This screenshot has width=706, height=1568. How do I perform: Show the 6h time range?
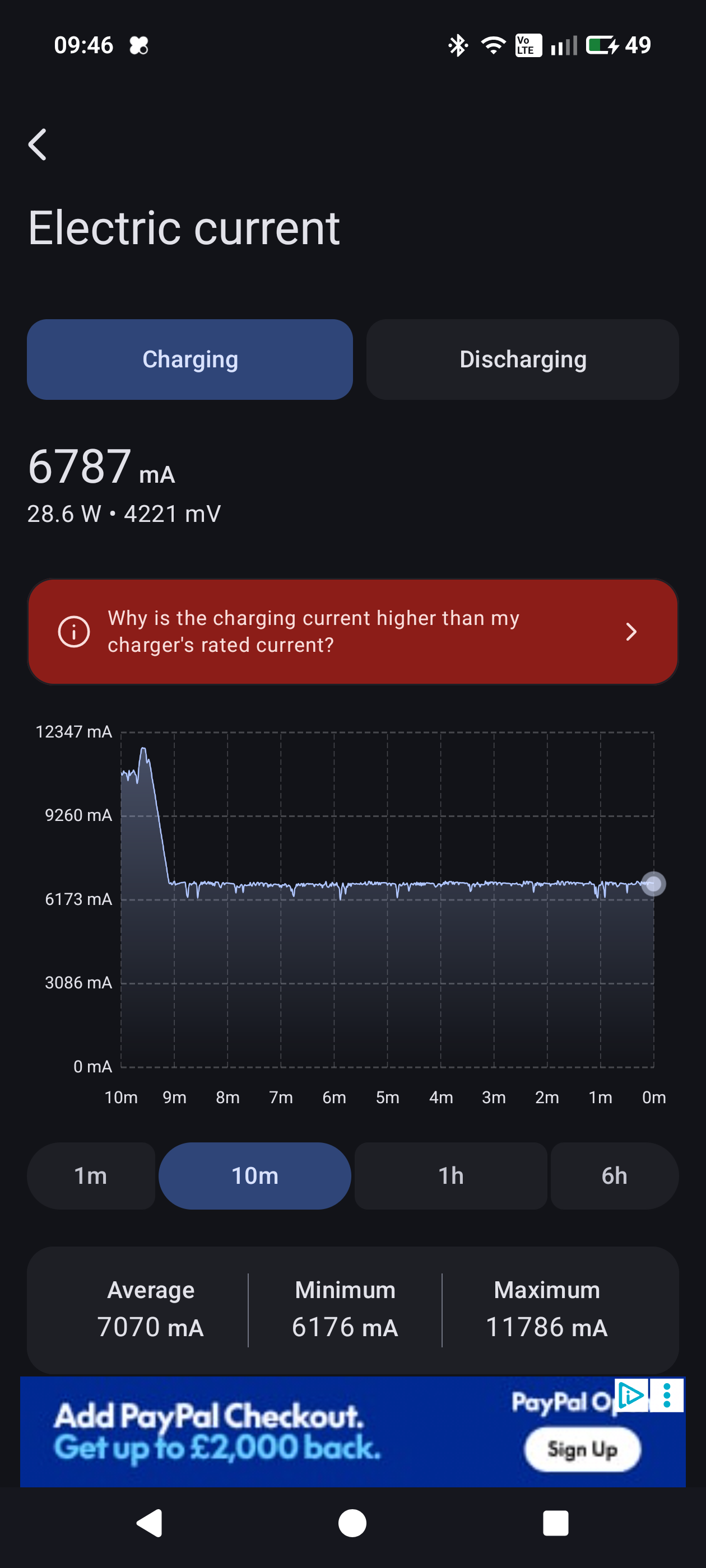[x=614, y=1175]
